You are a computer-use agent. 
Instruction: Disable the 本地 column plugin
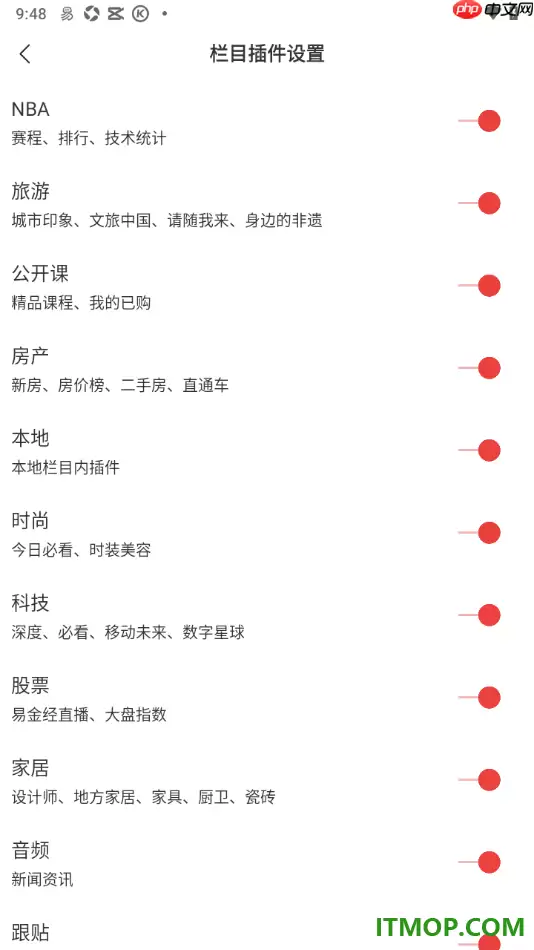[479, 450]
